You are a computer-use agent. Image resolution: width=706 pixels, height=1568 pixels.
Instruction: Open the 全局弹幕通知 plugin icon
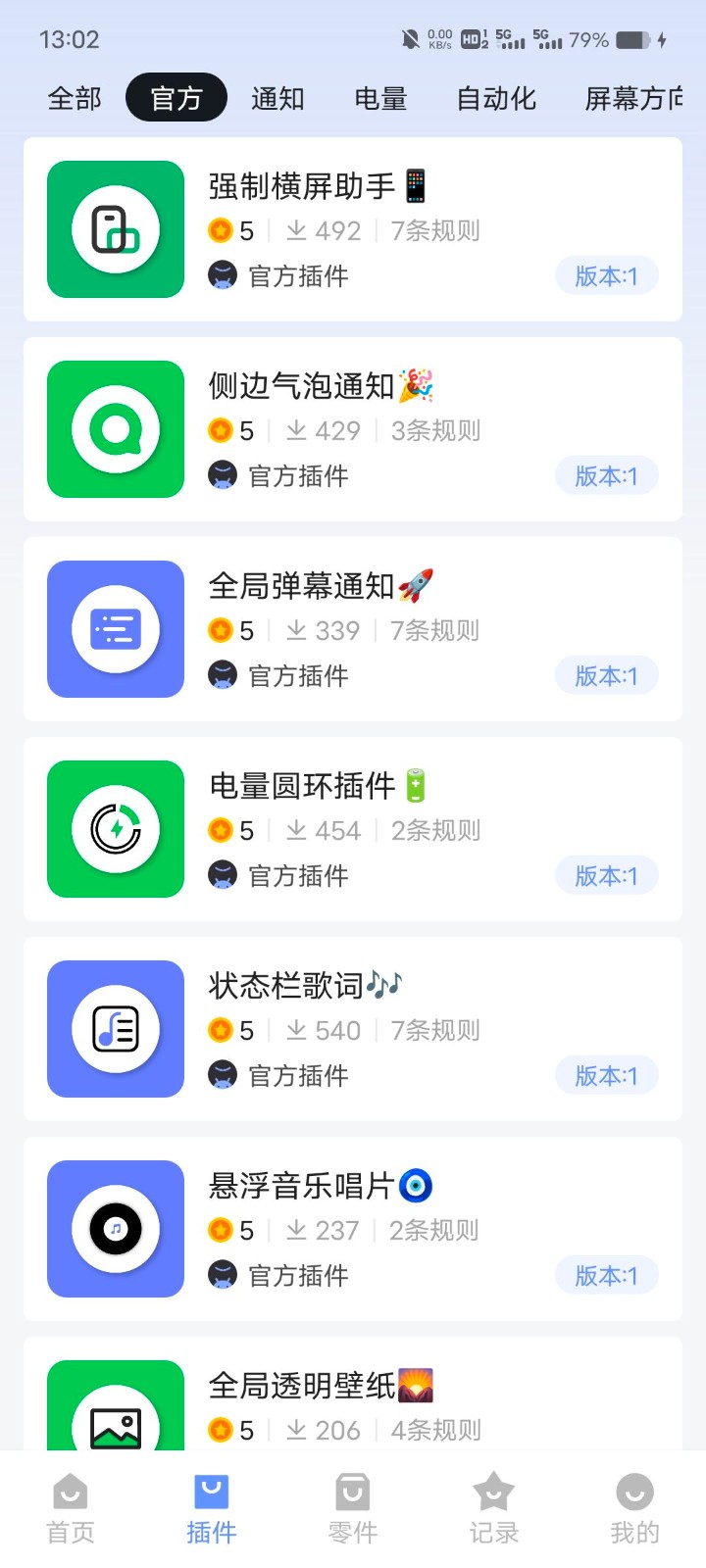(x=115, y=628)
